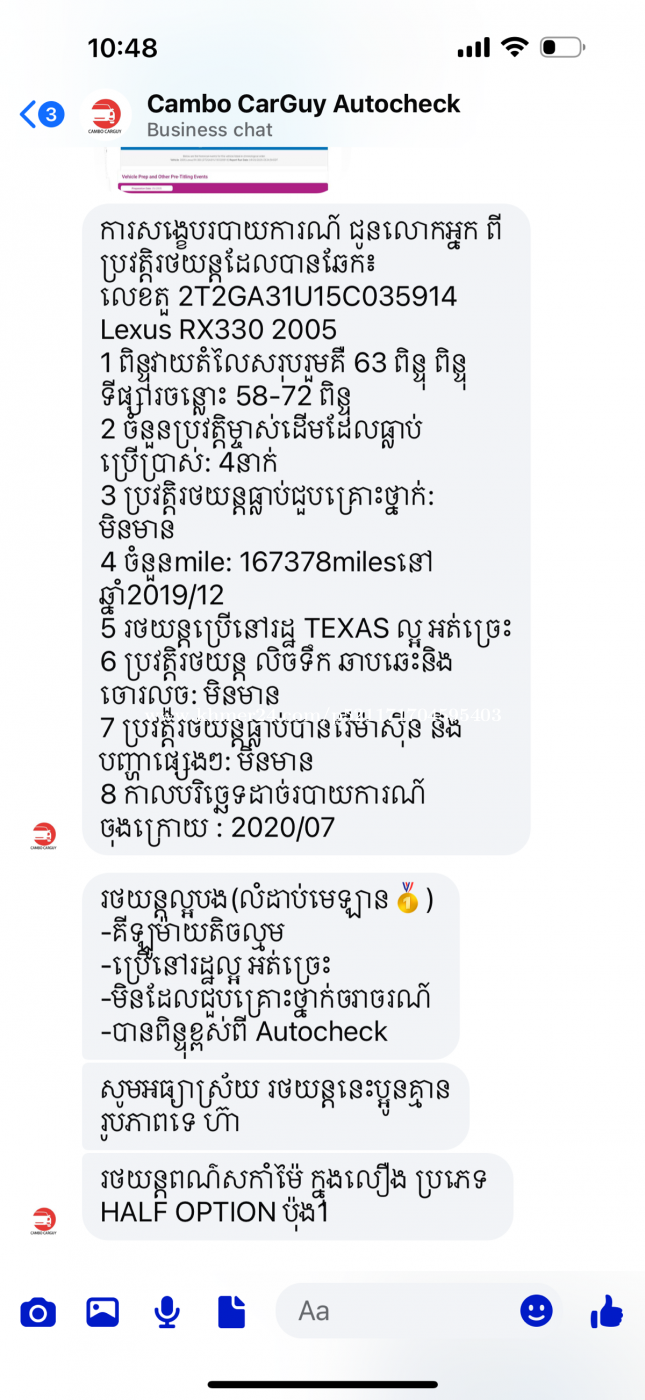Screen dimensions: 645x1400
Task: Open the report image thumbnail above the messages
Action: click(217, 170)
